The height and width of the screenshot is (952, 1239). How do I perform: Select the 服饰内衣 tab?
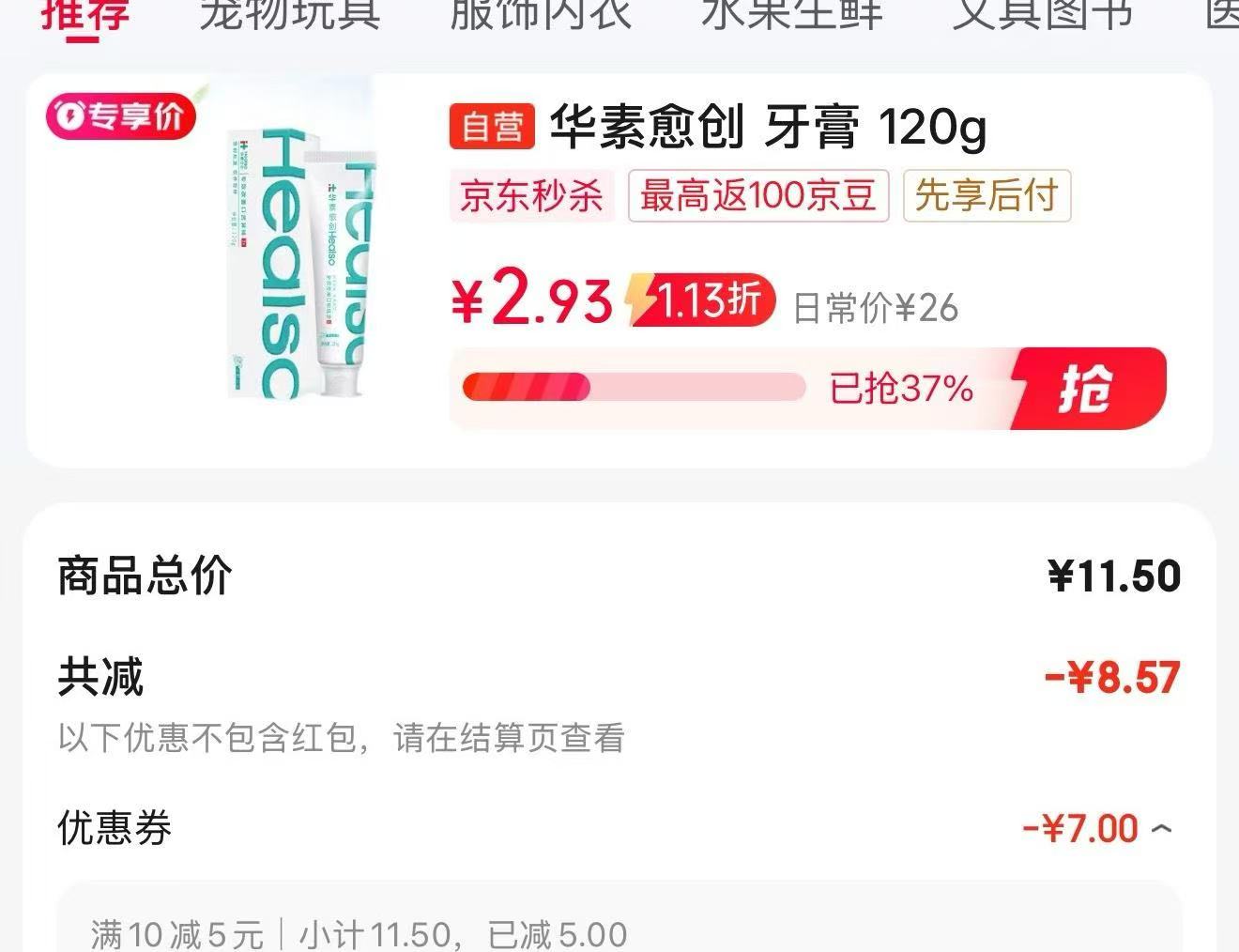(541, 14)
